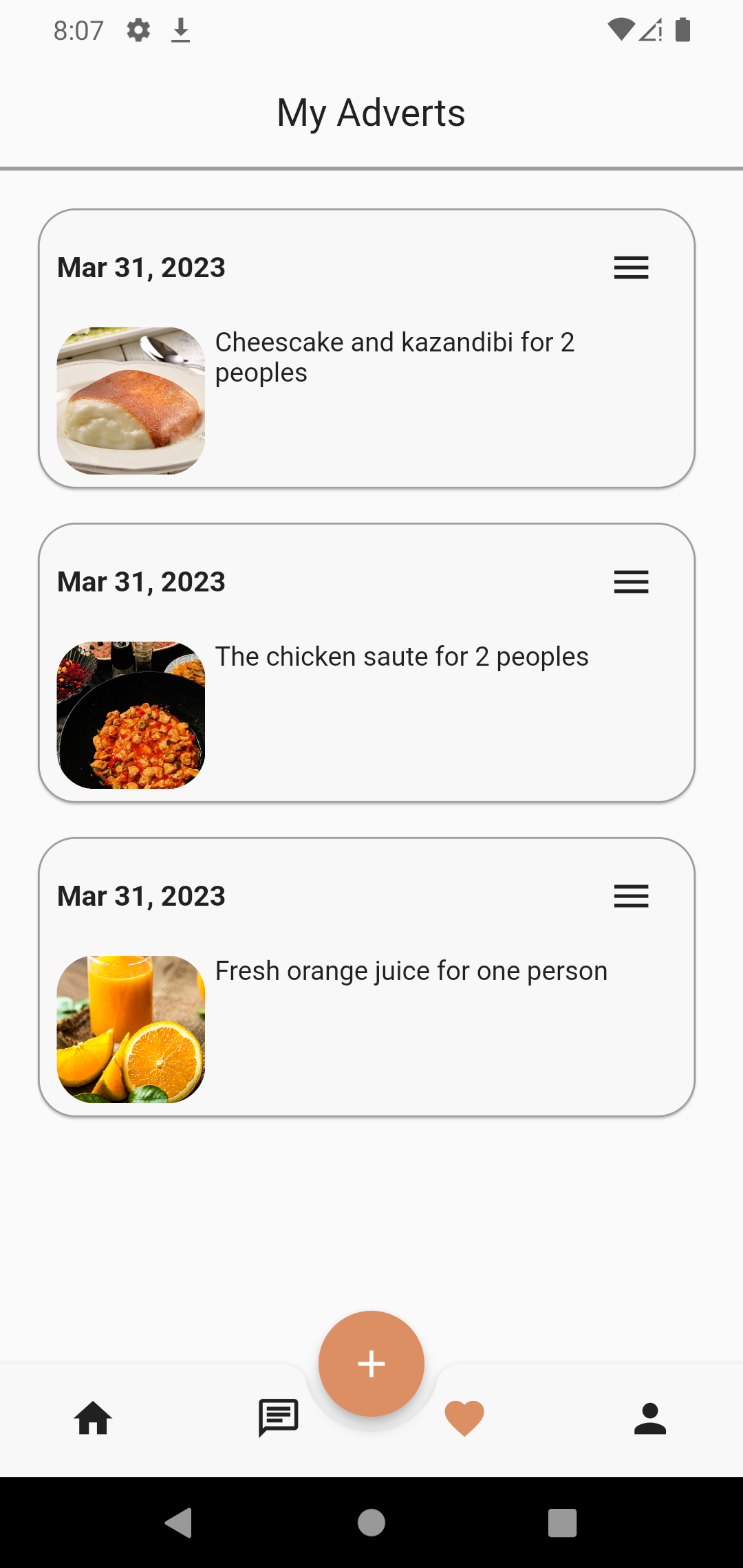Open the Fresh orange juice advert
The width and height of the screenshot is (743, 1568).
[411, 971]
